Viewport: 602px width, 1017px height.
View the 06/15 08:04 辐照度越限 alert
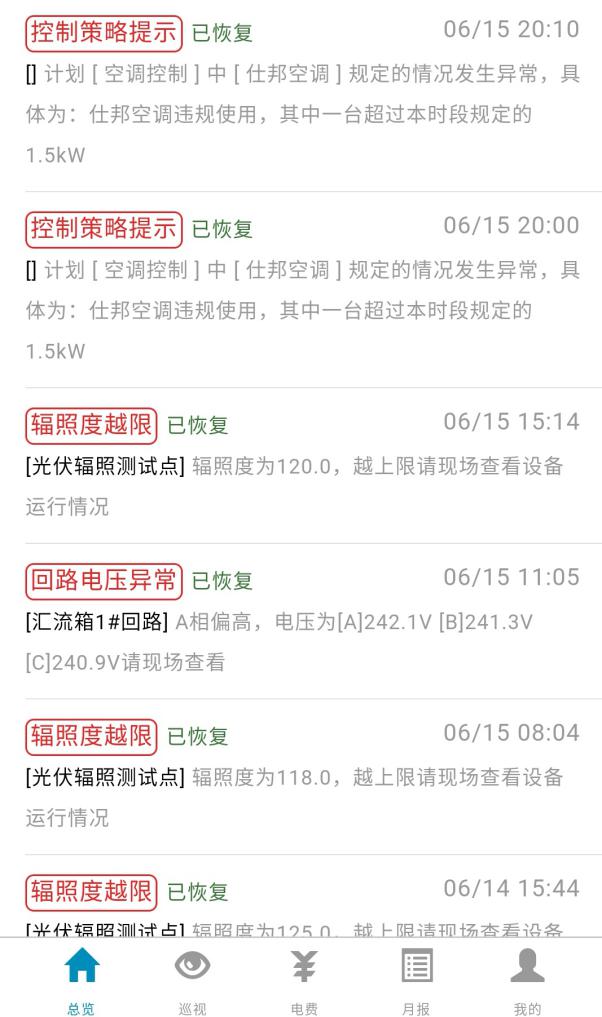[x=301, y=776]
